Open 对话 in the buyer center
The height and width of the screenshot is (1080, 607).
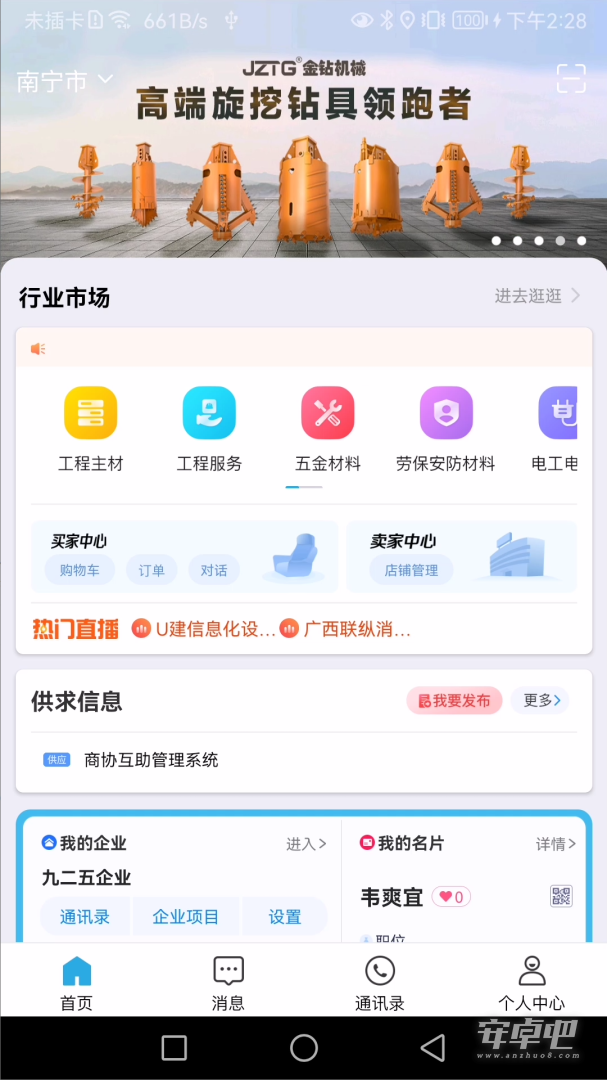point(214,570)
